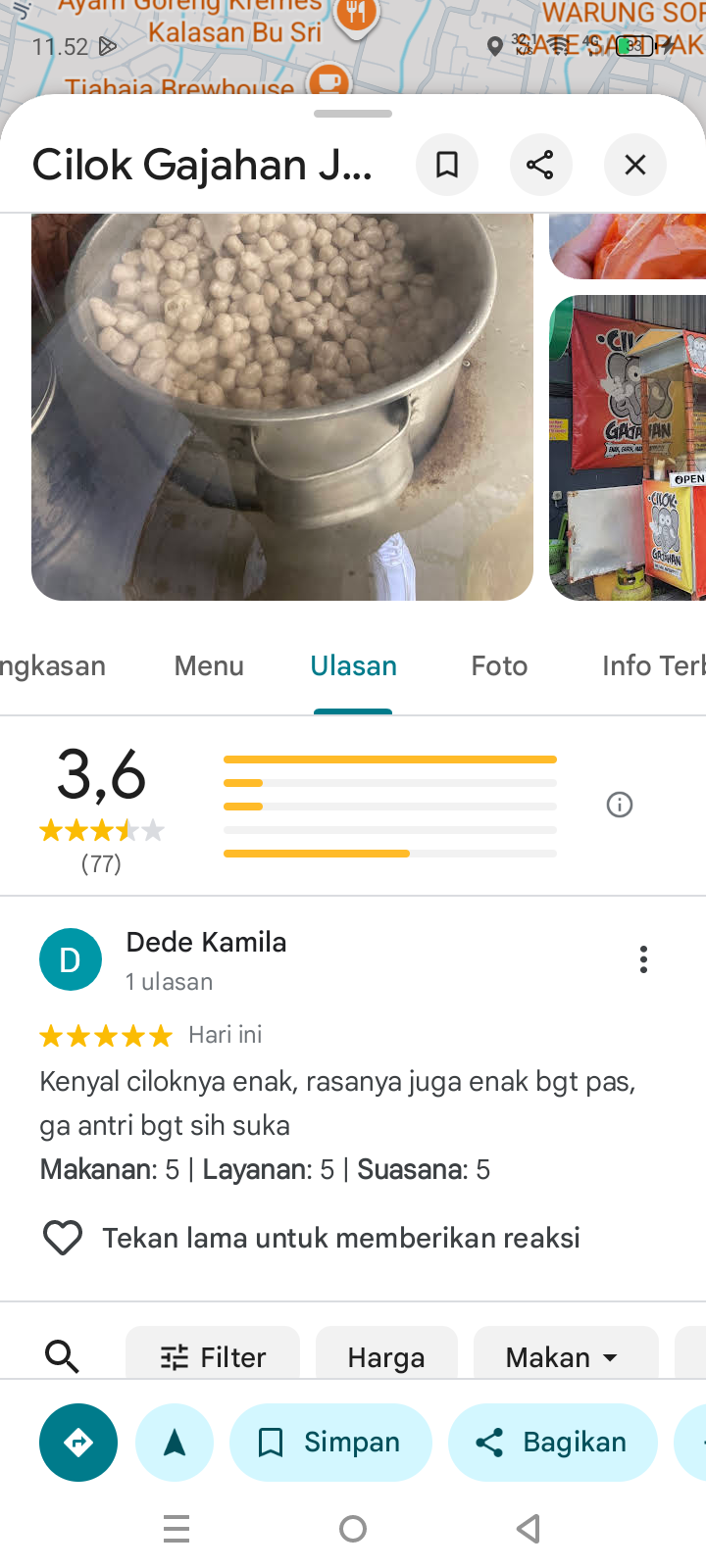View the Cilok Gajahan stall photo

click(628, 447)
